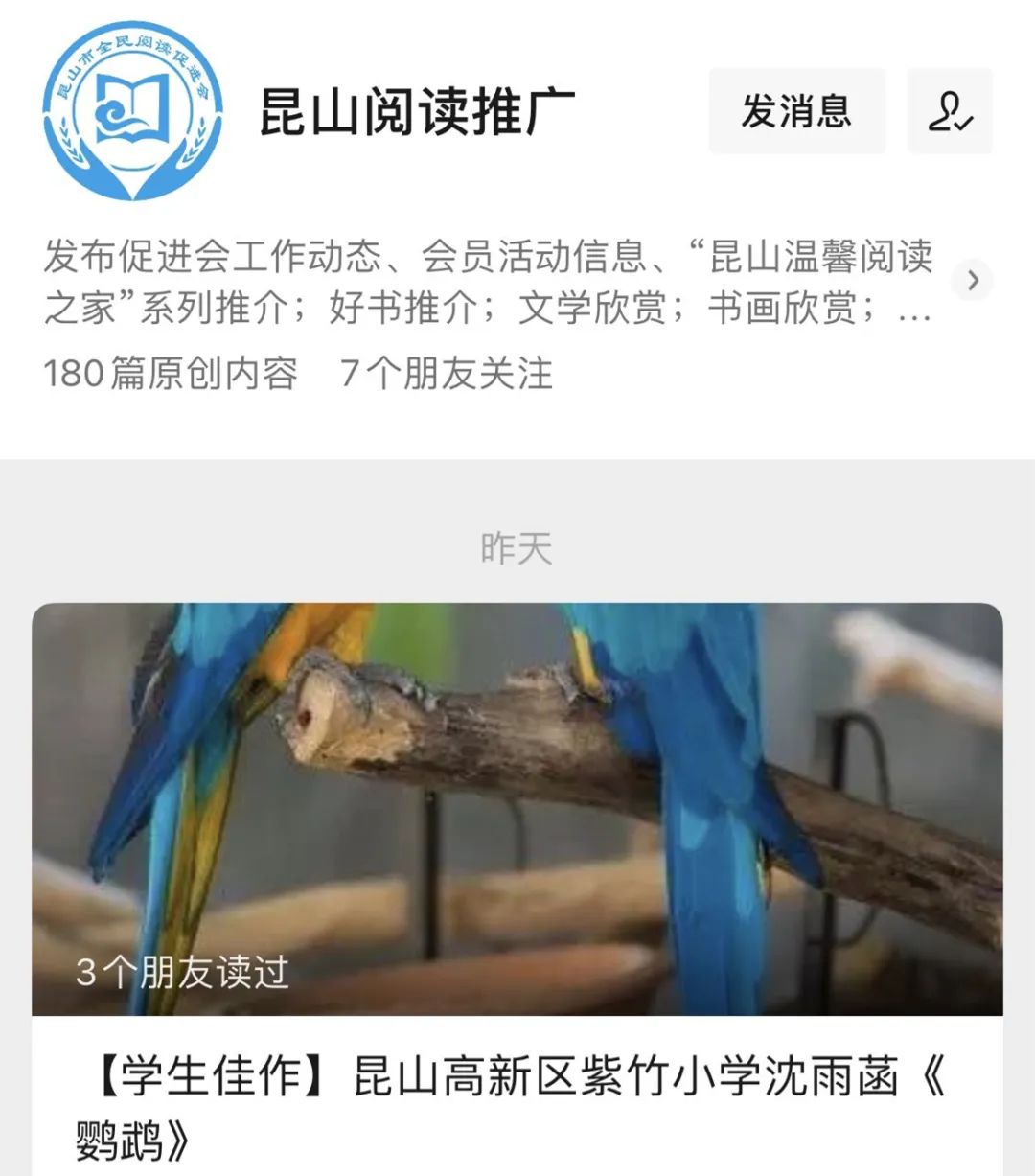Expand the account description chevron
Viewport: 1035px width, 1176px height.
[x=973, y=280]
